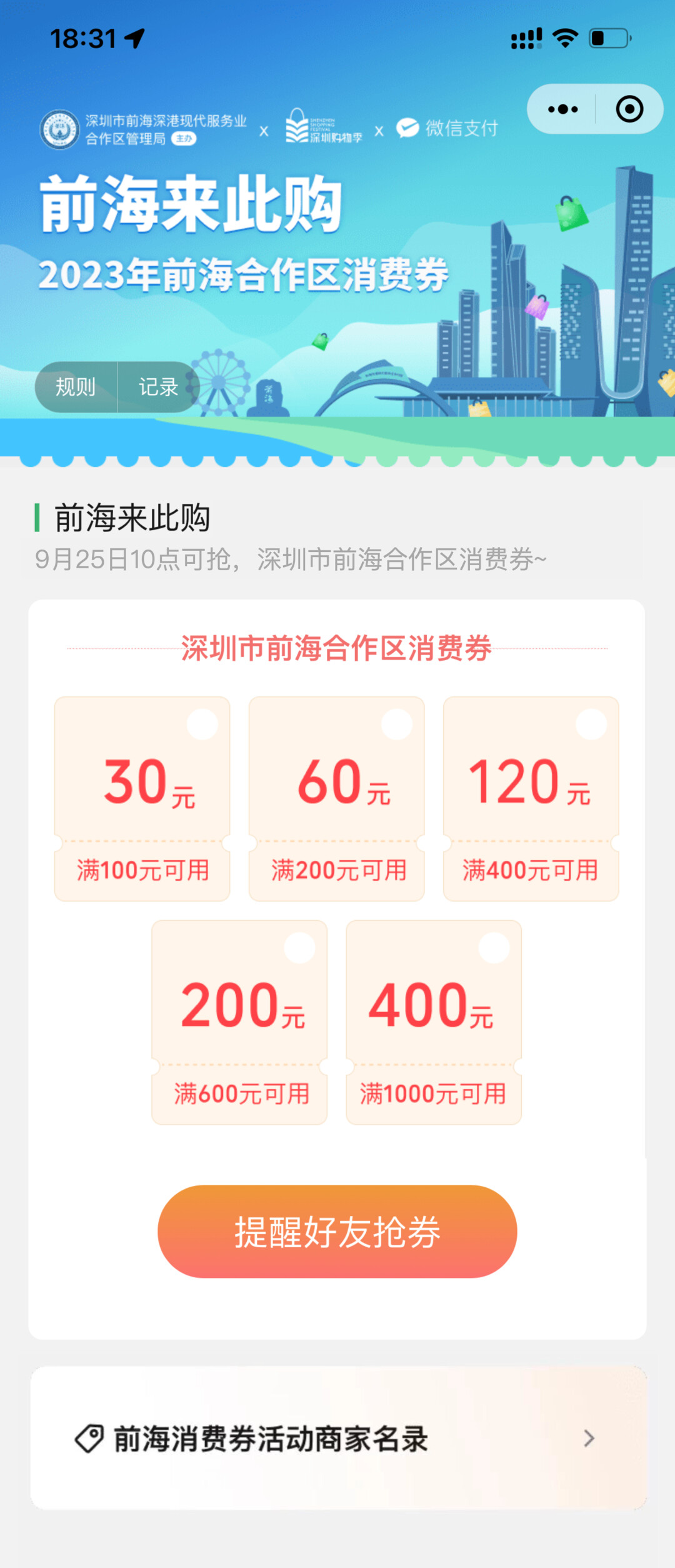Tap the 400元 coupon card
675x1568 pixels.
click(434, 1022)
